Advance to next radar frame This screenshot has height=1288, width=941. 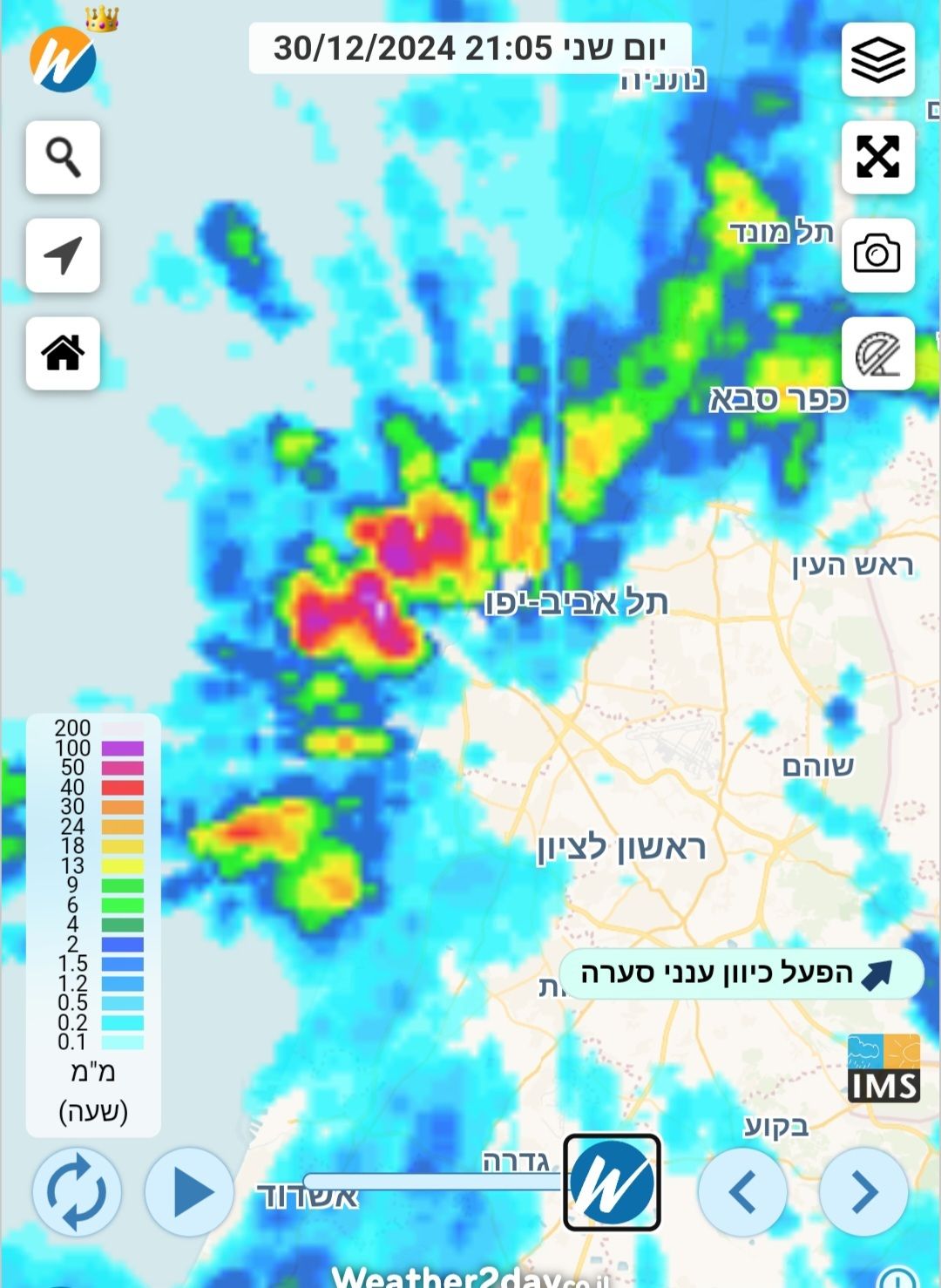click(863, 1191)
